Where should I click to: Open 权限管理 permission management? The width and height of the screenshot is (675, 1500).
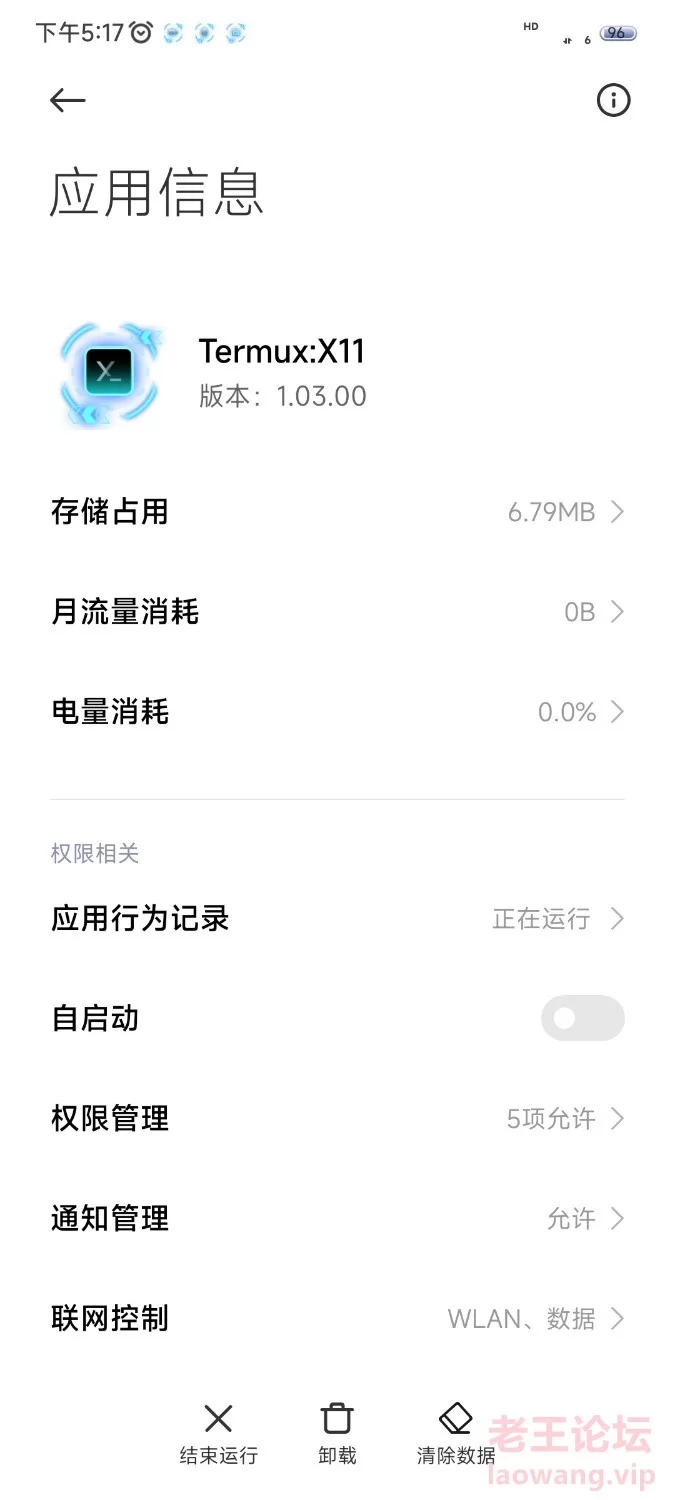(x=337, y=1118)
